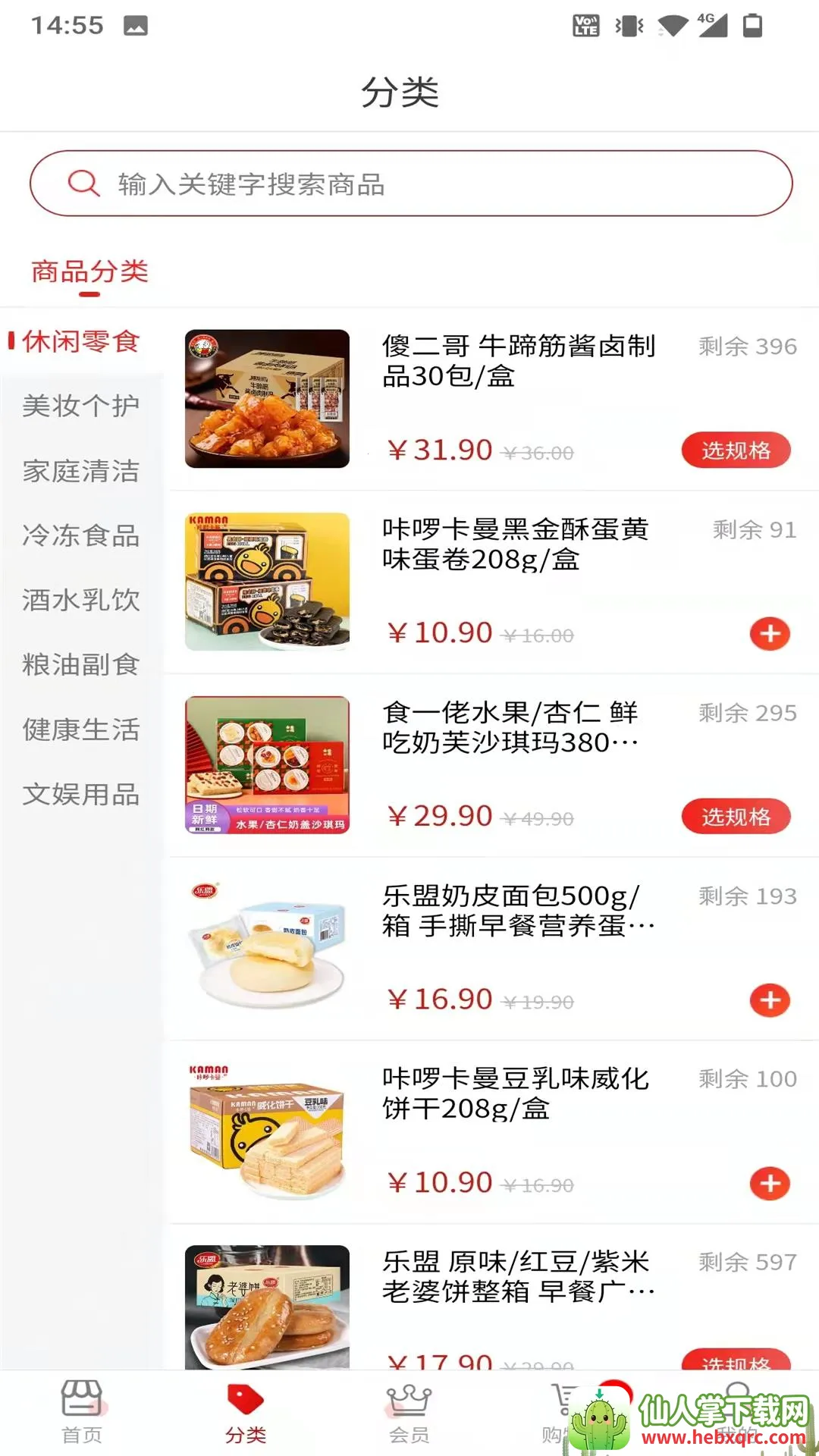Open the 分类 bottom tab
The height and width of the screenshot is (1456, 819).
coord(246,1411)
